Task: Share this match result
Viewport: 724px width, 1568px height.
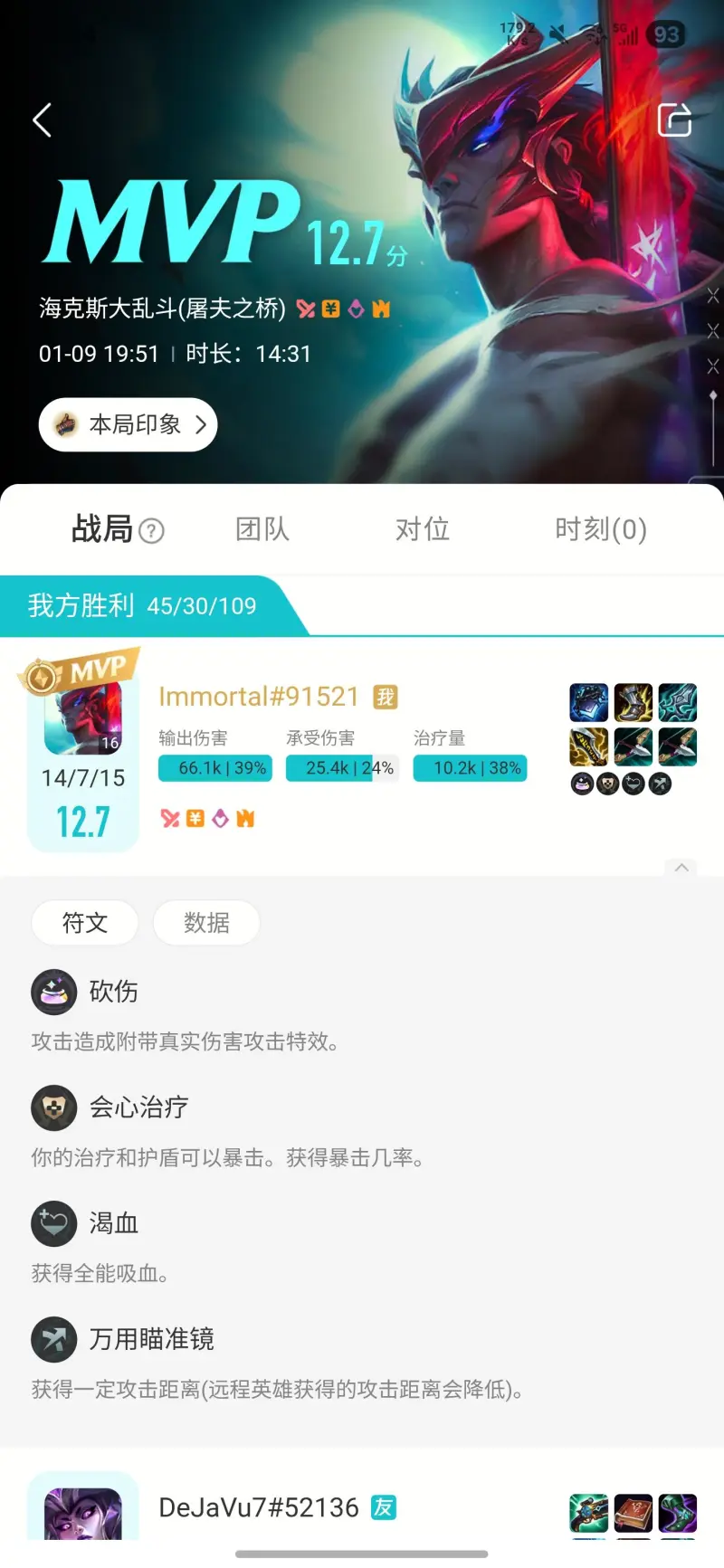Action: click(674, 120)
